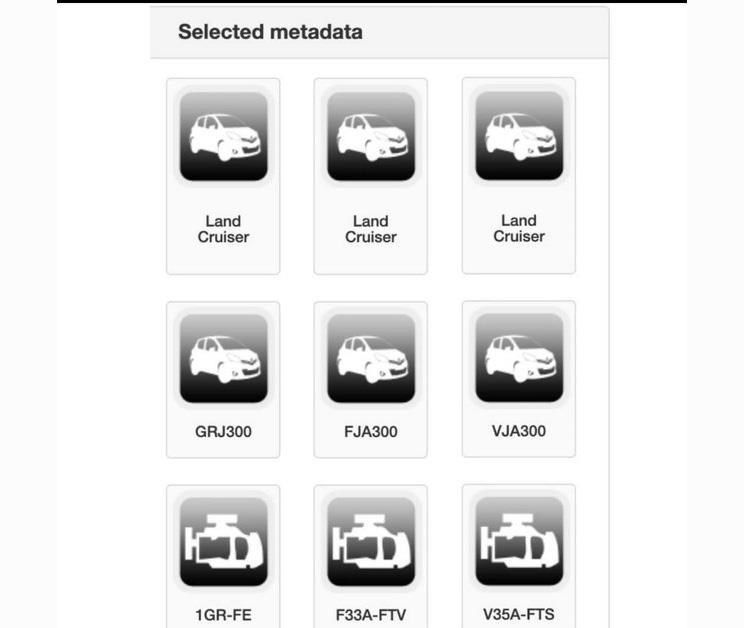Tap the VJA300 model tile
The height and width of the screenshot is (628, 744).
[x=518, y=378]
